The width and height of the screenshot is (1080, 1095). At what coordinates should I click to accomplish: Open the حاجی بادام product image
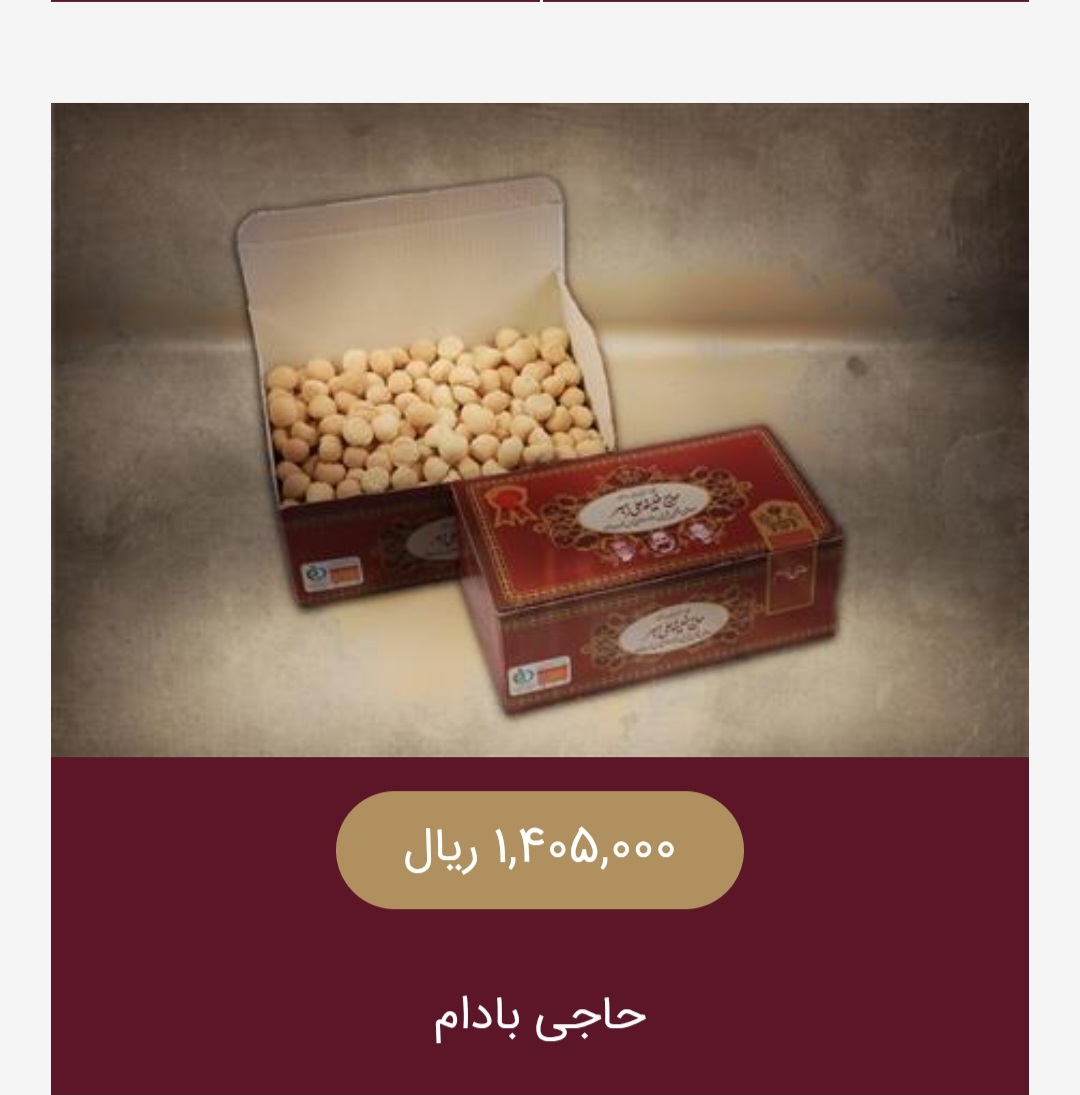tap(540, 430)
